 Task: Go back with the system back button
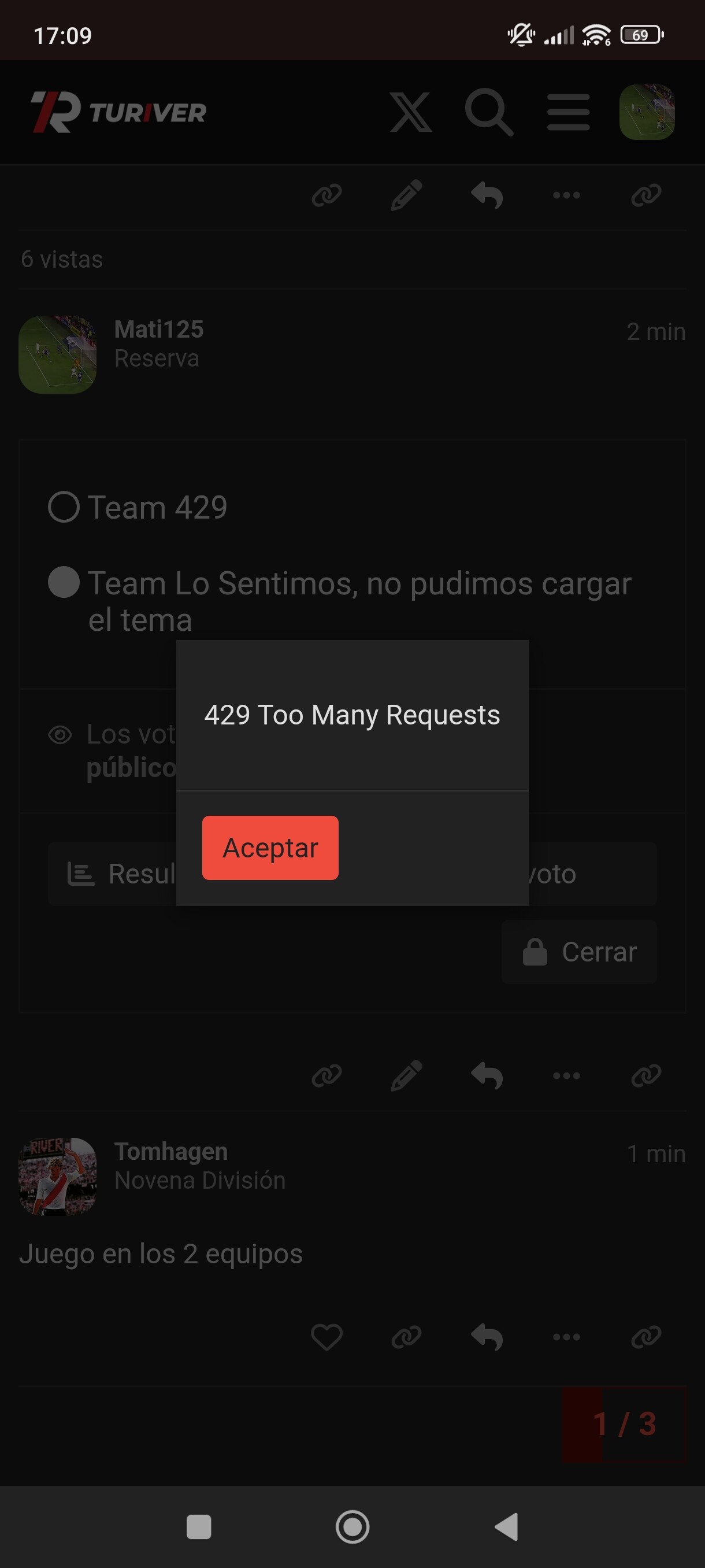pyautogui.click(x=507, y=1526)
